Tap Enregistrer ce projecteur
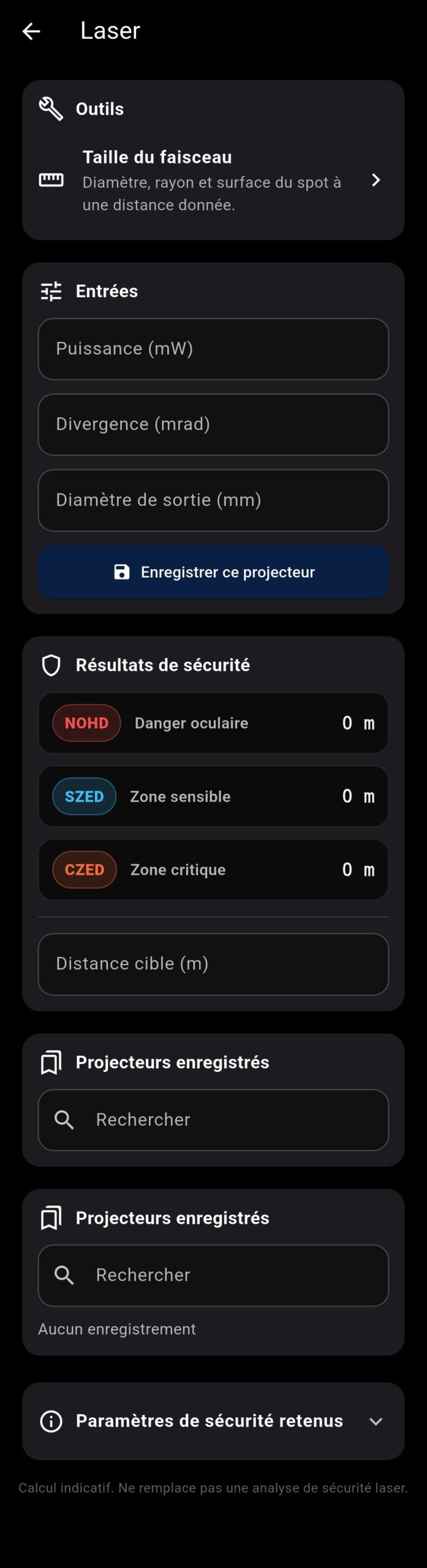 (213, 572)
